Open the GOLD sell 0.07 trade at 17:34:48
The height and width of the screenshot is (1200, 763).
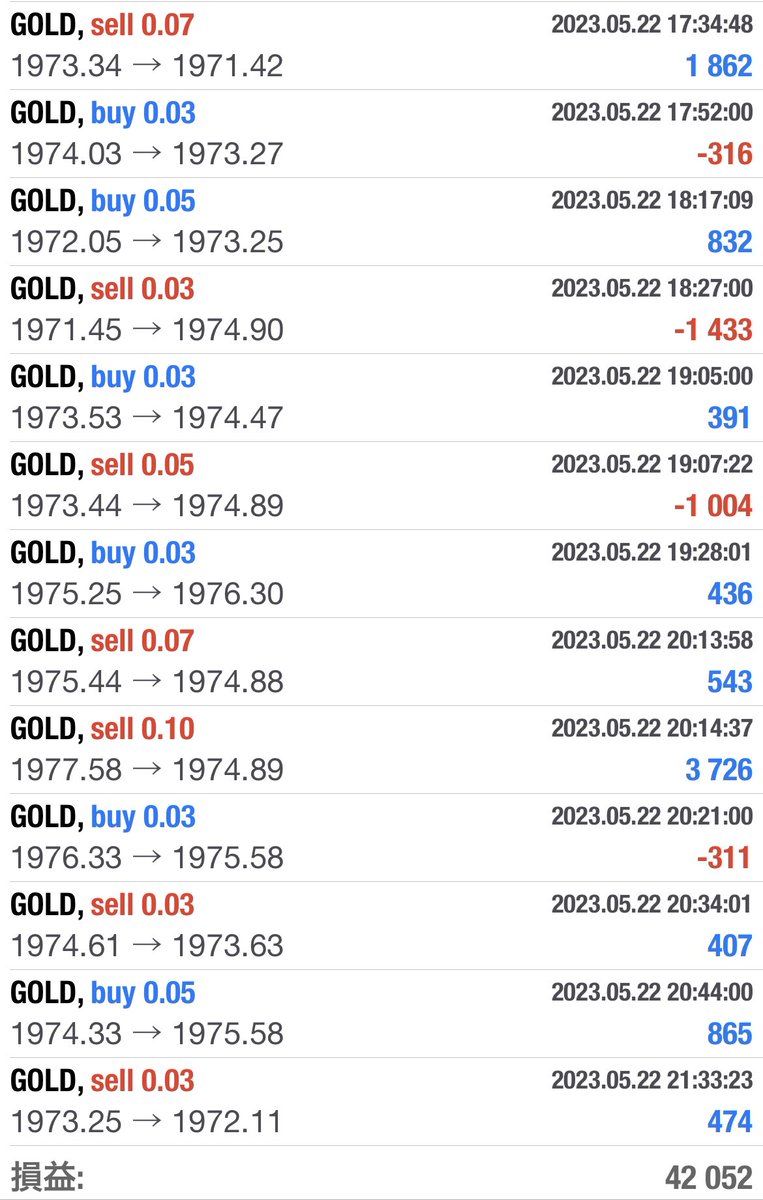[x=381, y=45]
